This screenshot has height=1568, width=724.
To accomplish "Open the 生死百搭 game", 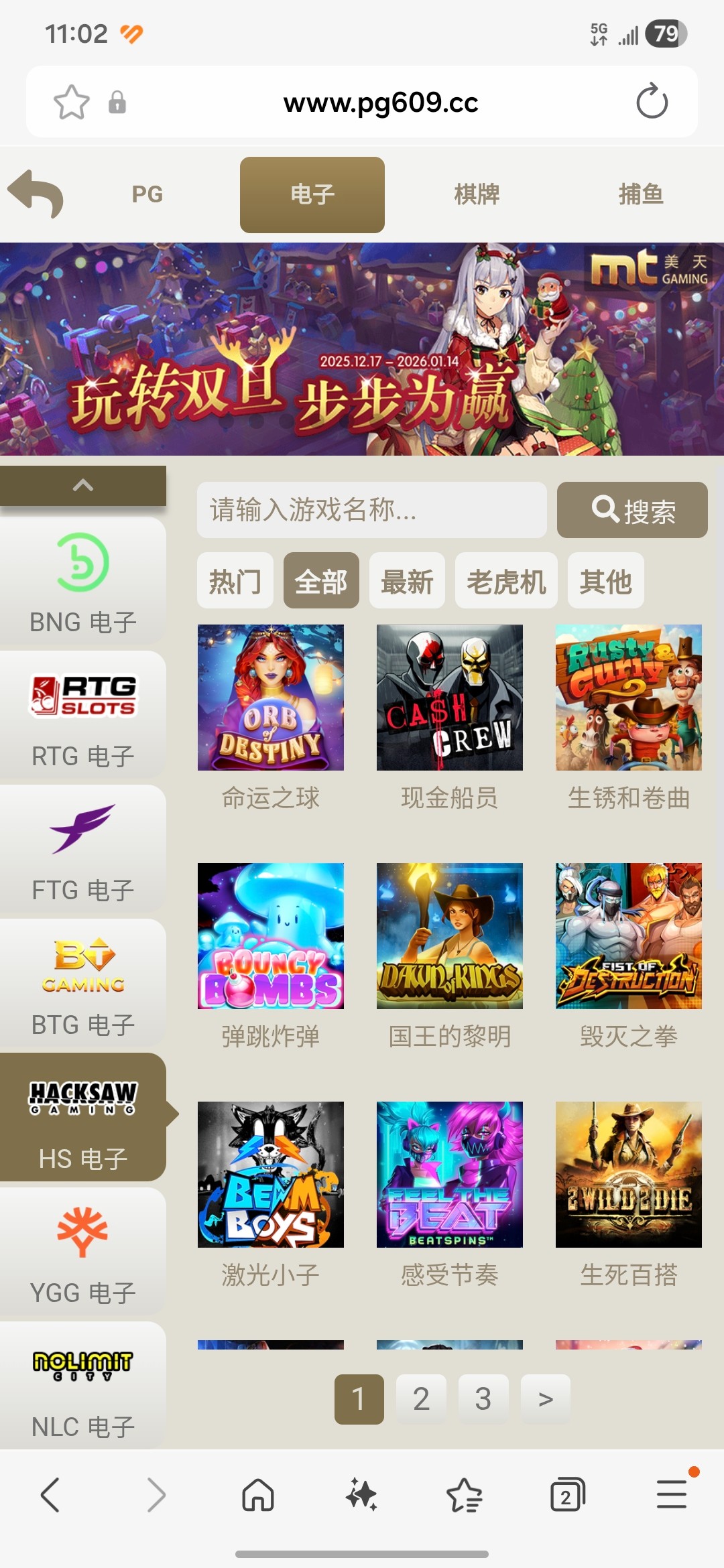I will coord(629,1175).
